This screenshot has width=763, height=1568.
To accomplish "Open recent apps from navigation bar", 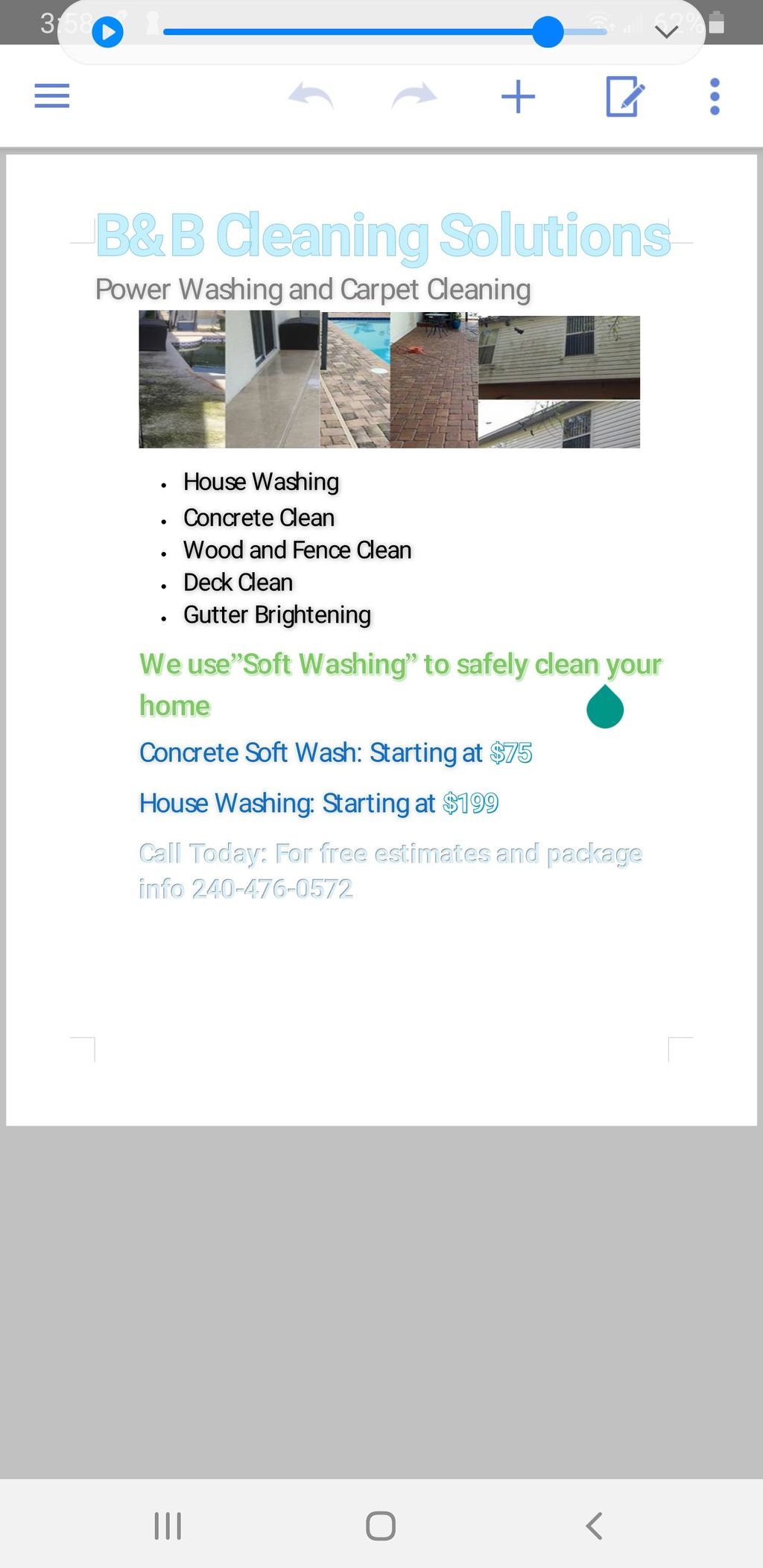I will 168,1526.
